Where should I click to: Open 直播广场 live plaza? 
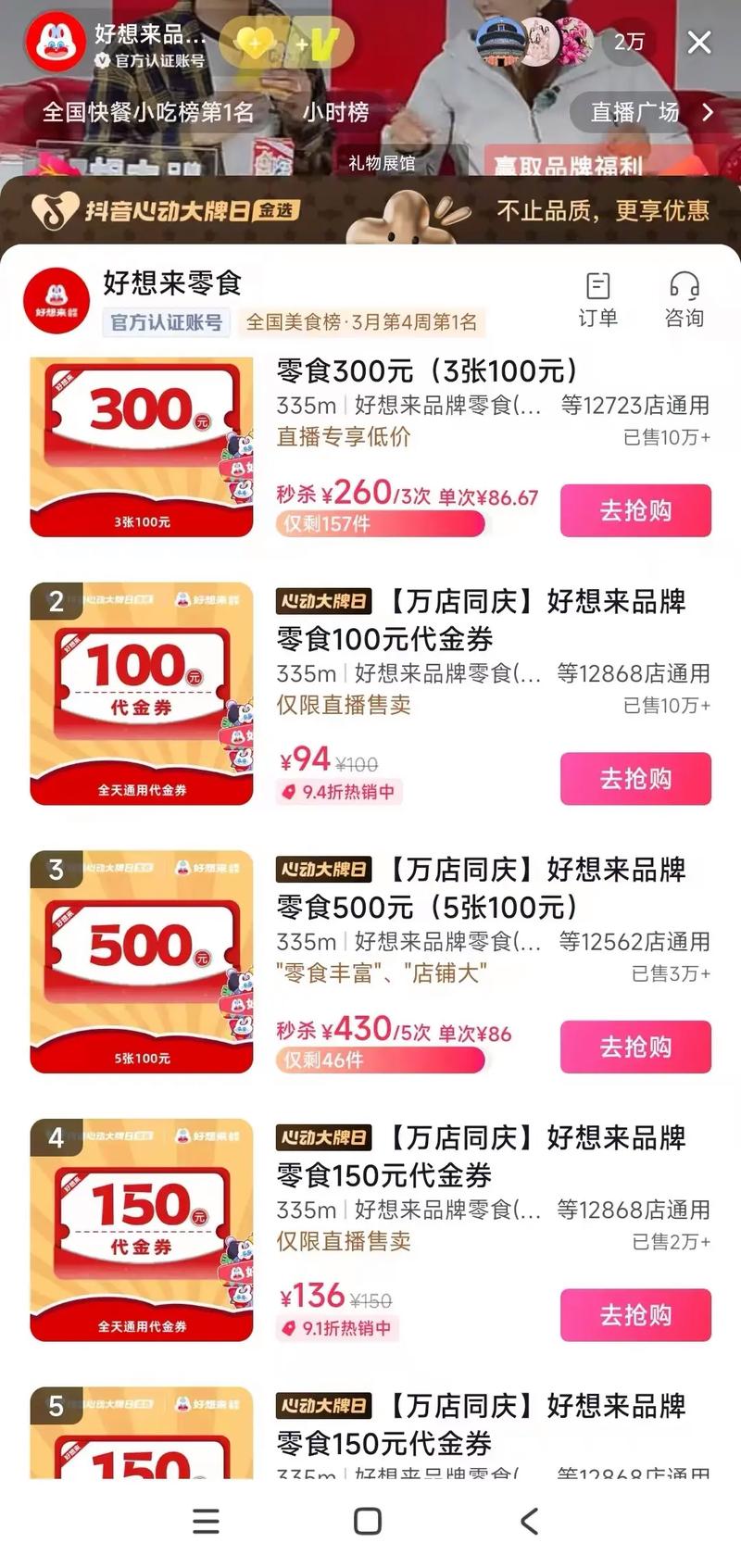tap(650, 112)
